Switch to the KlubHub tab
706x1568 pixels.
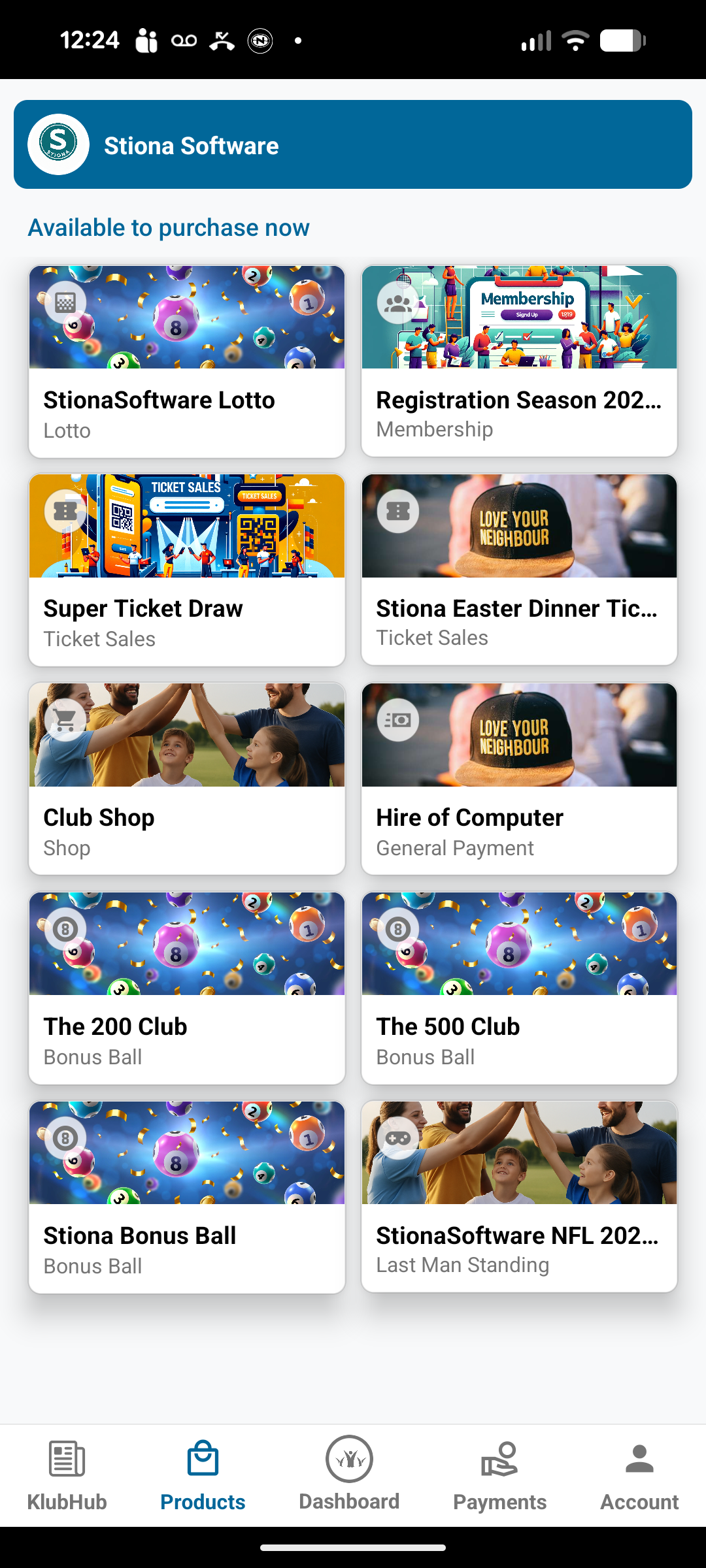click(x=67, y=1477)
